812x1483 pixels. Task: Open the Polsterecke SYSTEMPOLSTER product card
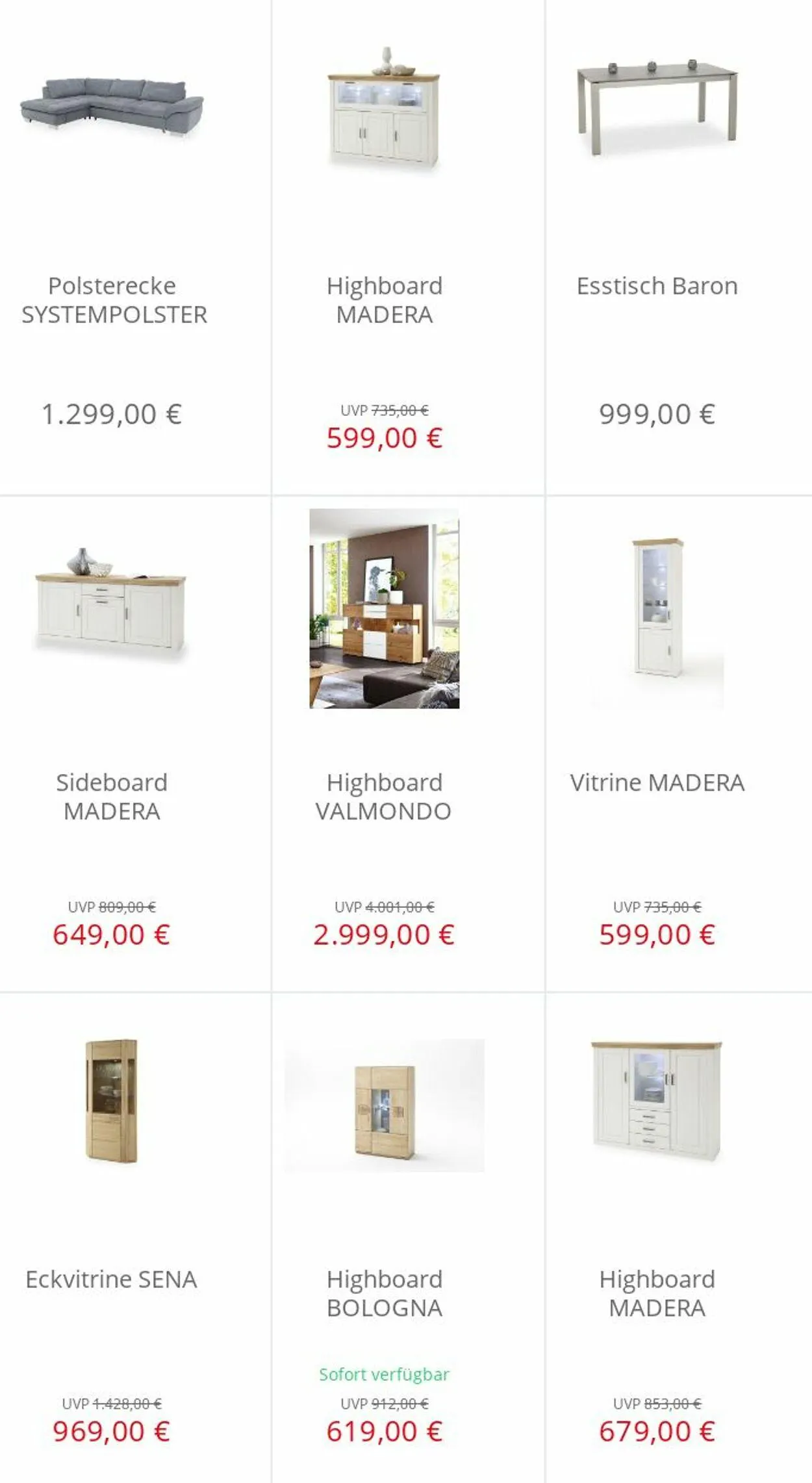(x=134, y=247)
